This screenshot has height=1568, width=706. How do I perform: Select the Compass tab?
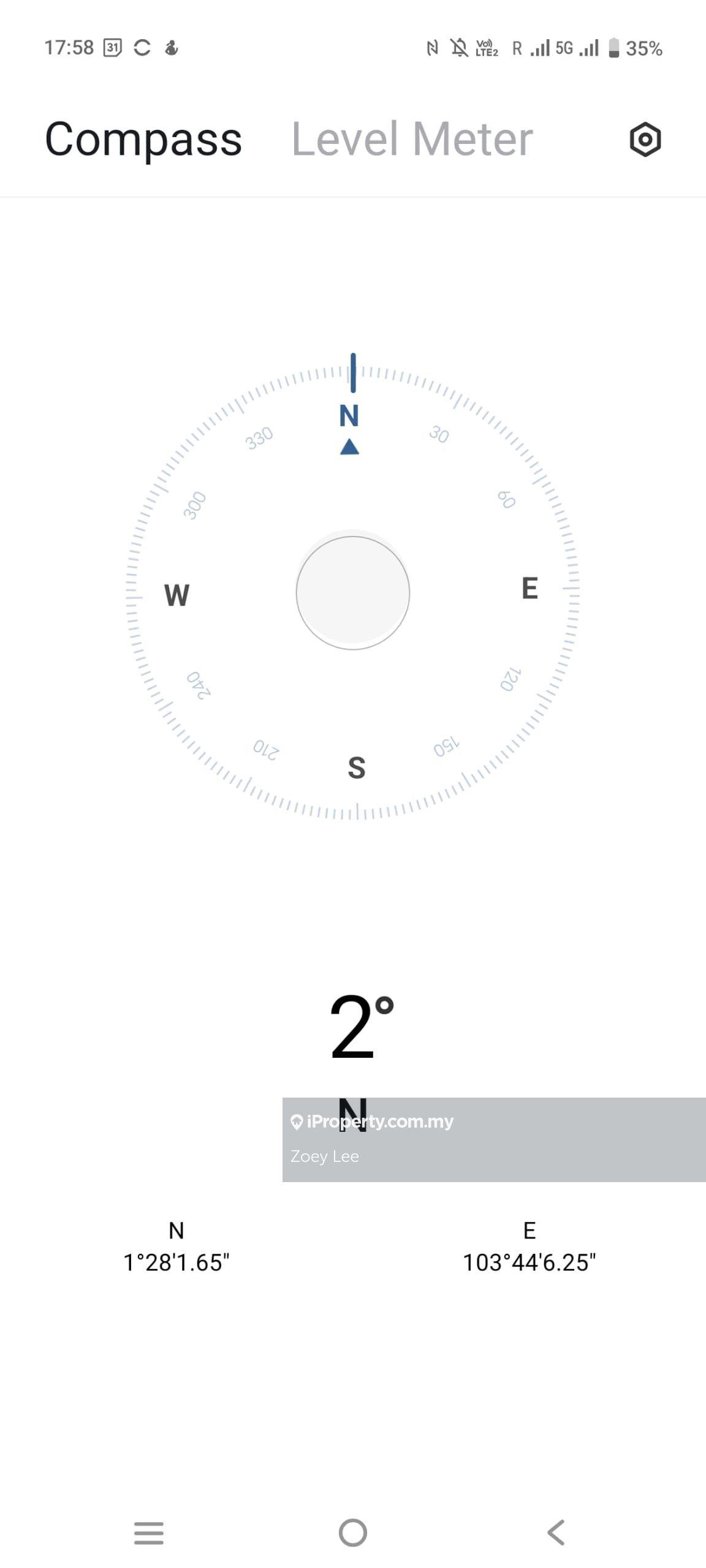tap(143, 139)
